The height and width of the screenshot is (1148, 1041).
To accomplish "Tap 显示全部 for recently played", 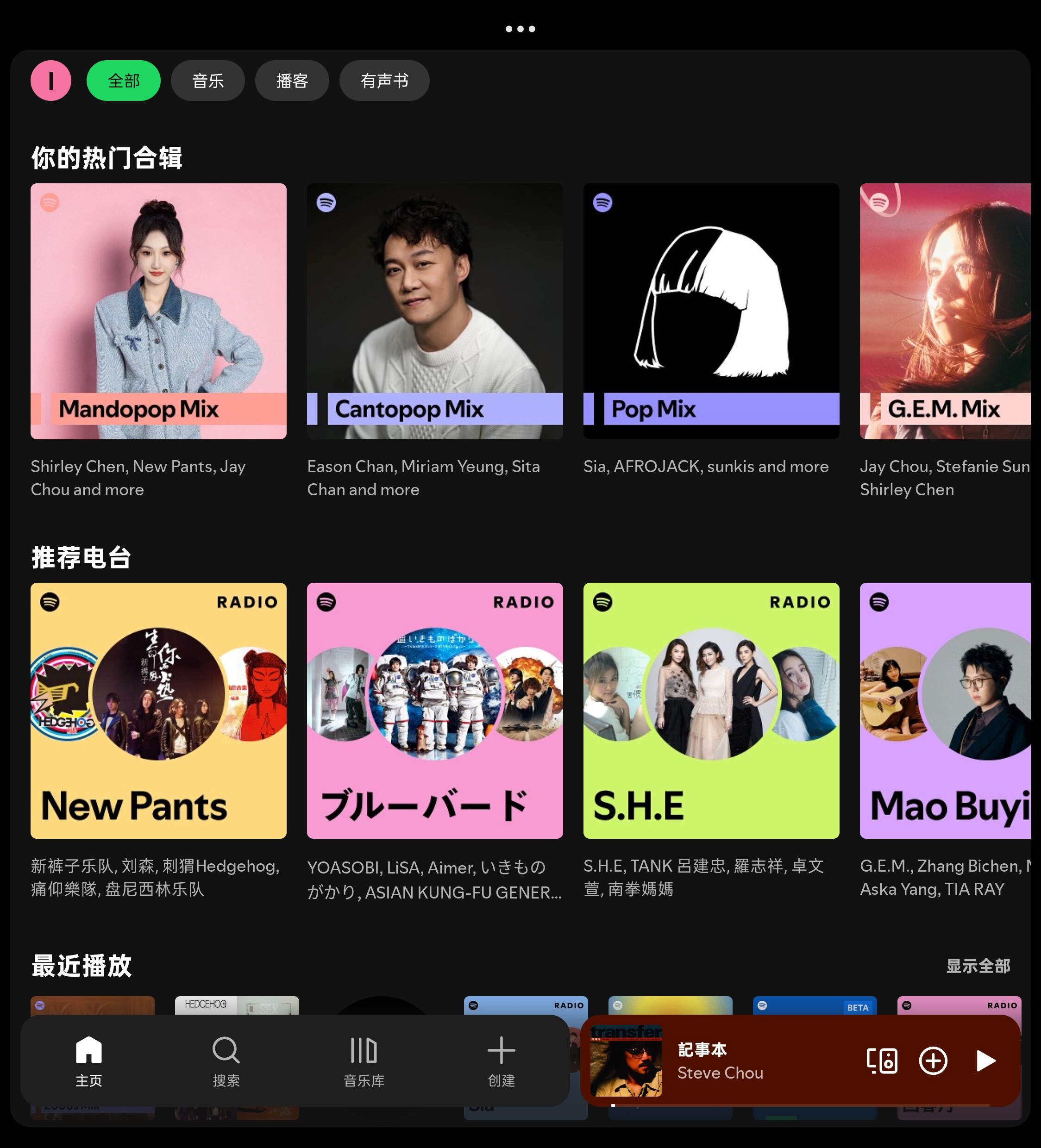I will click(x=978, y=966).
